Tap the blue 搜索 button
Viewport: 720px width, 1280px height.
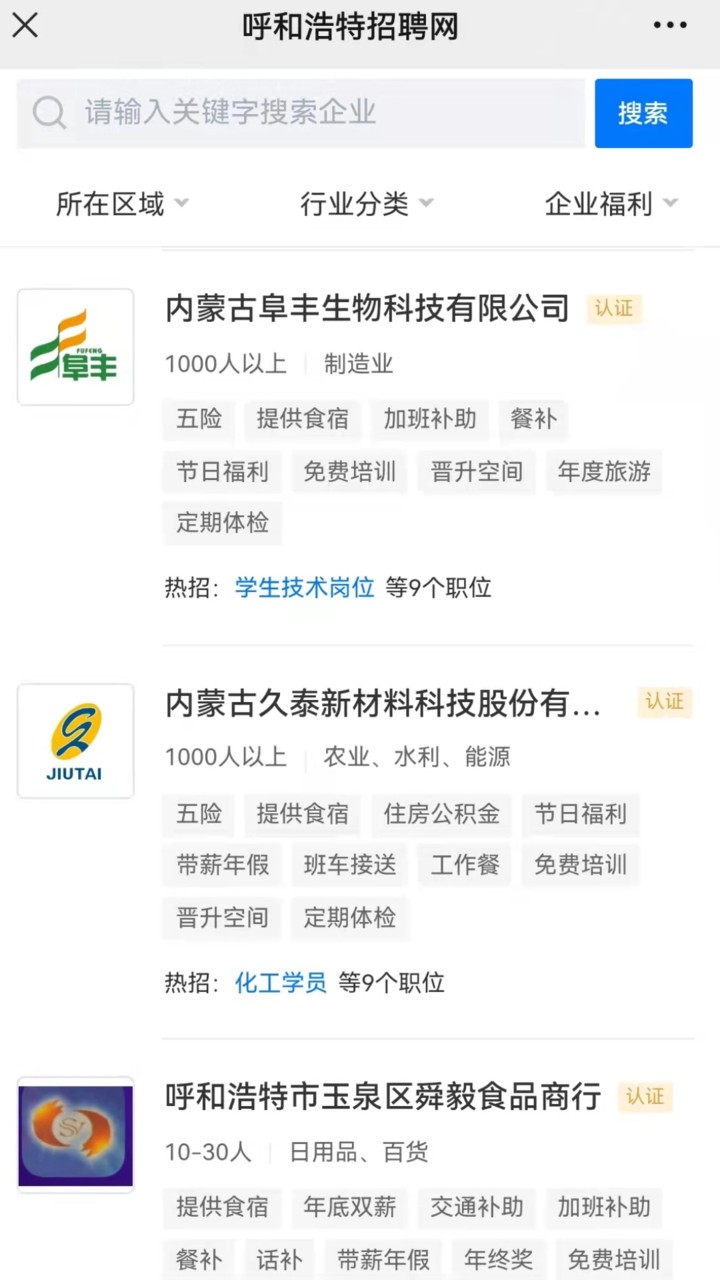[643, 113]
